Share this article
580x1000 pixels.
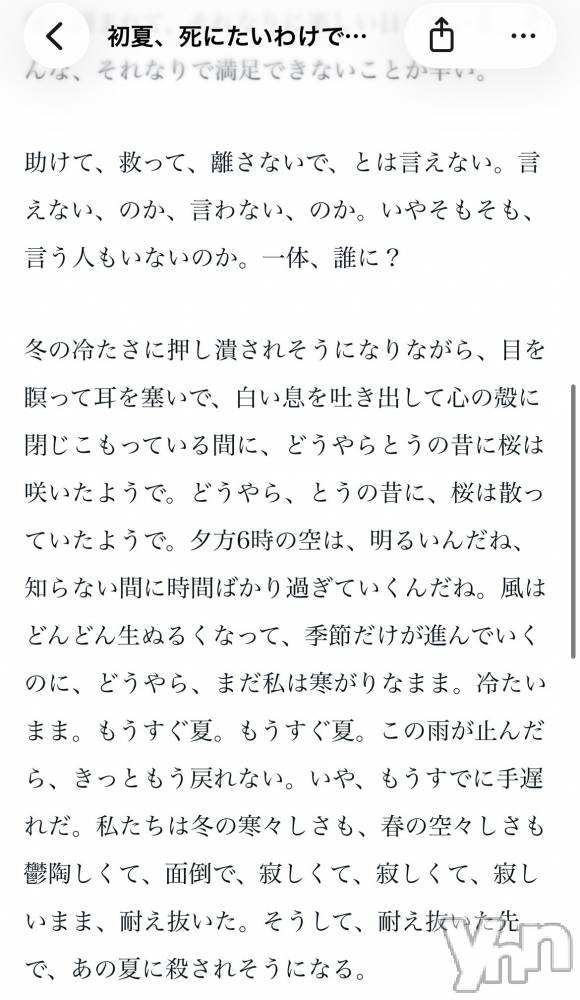(441, 34)
